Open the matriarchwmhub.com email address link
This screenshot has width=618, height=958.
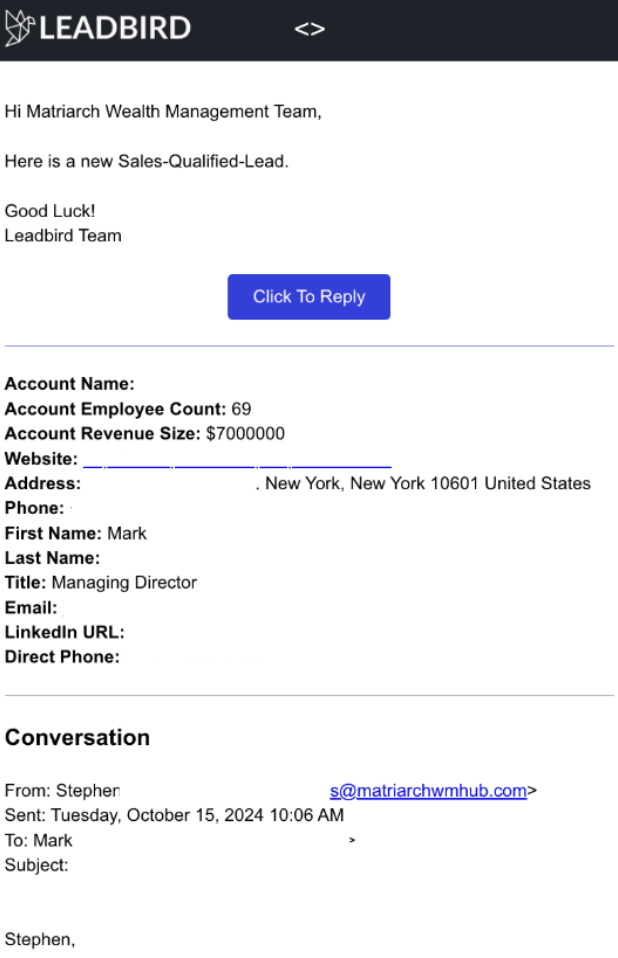[x=428, y=791]
